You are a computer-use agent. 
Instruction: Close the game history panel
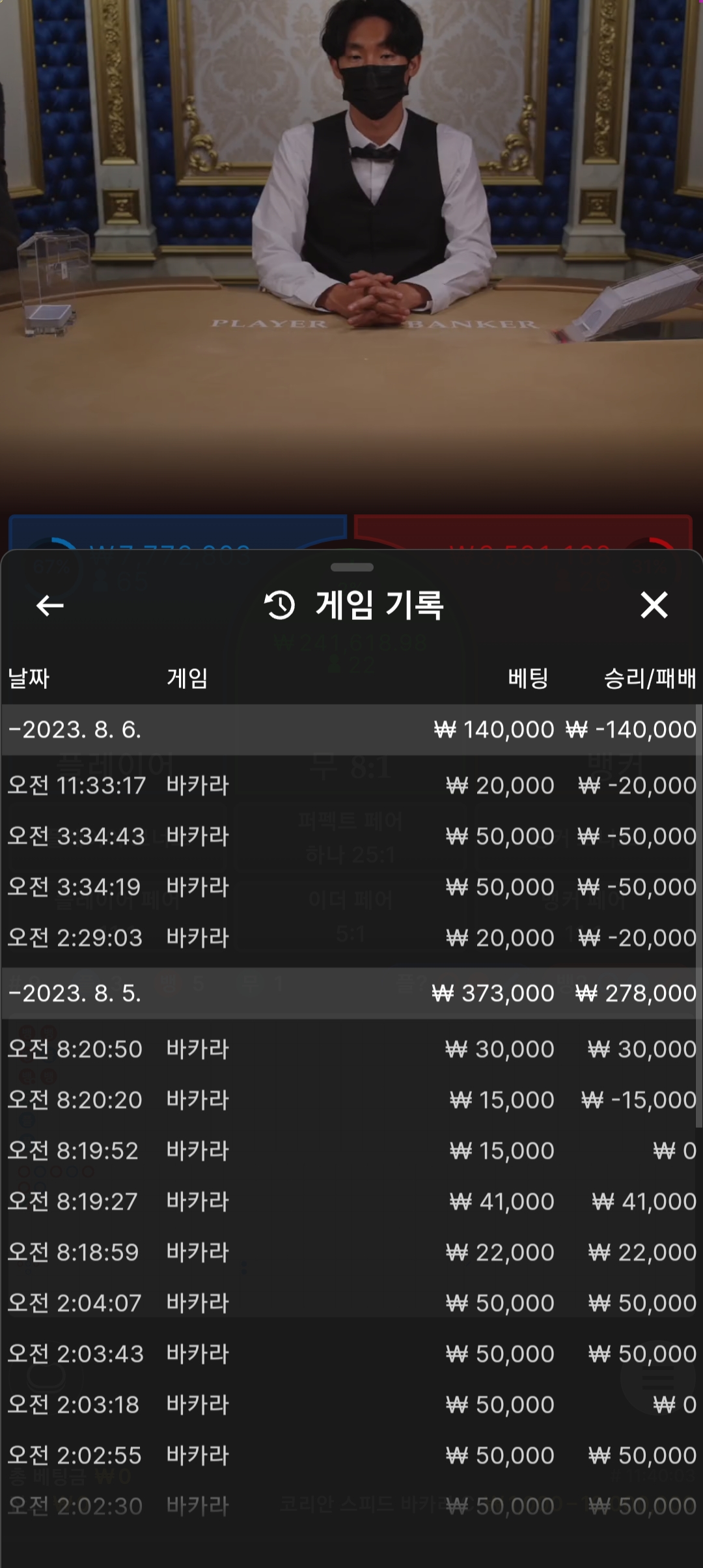tap(654, 605)
